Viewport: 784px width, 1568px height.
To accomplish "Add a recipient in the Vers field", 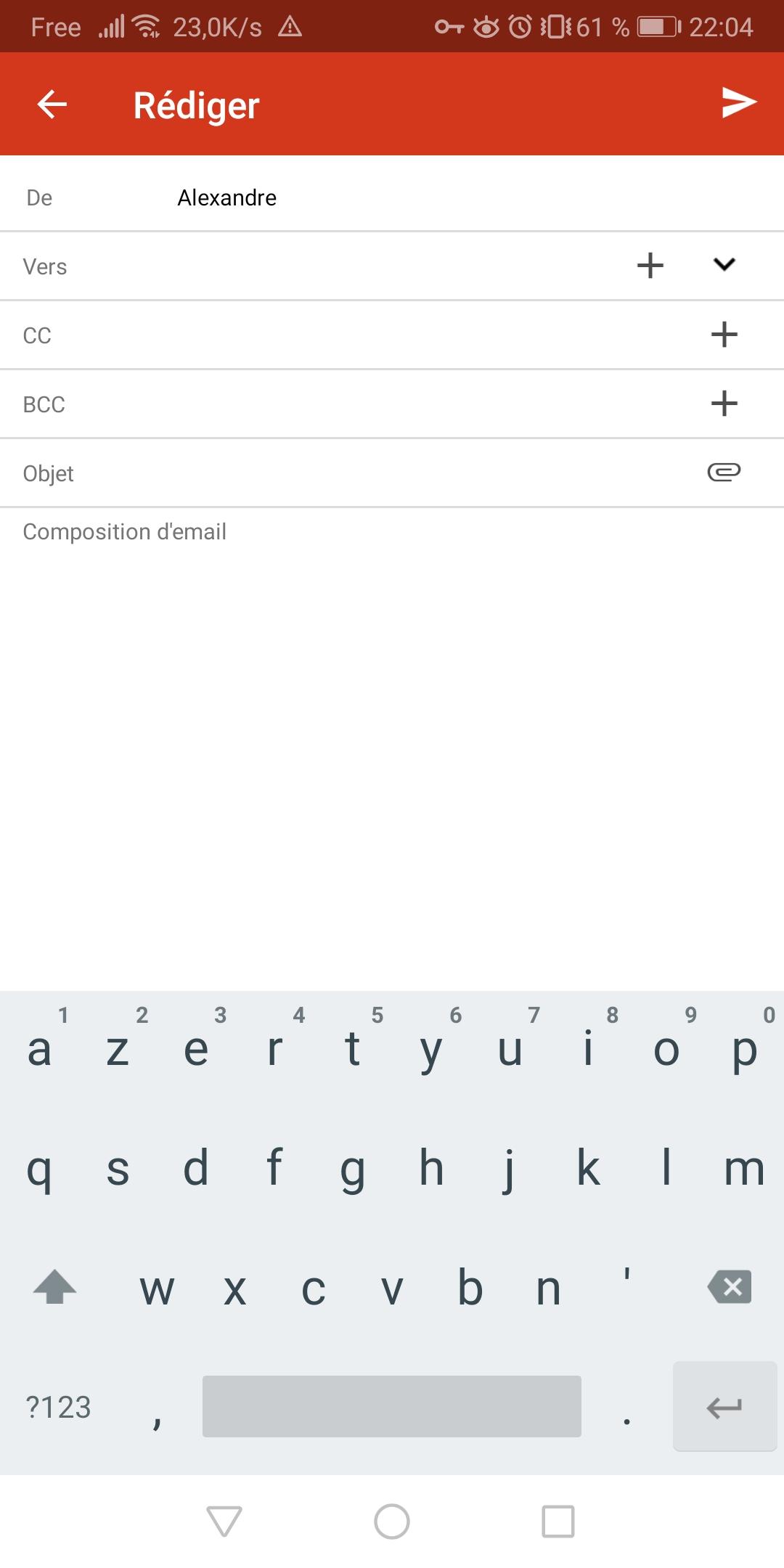I will (x=650, y=266).
